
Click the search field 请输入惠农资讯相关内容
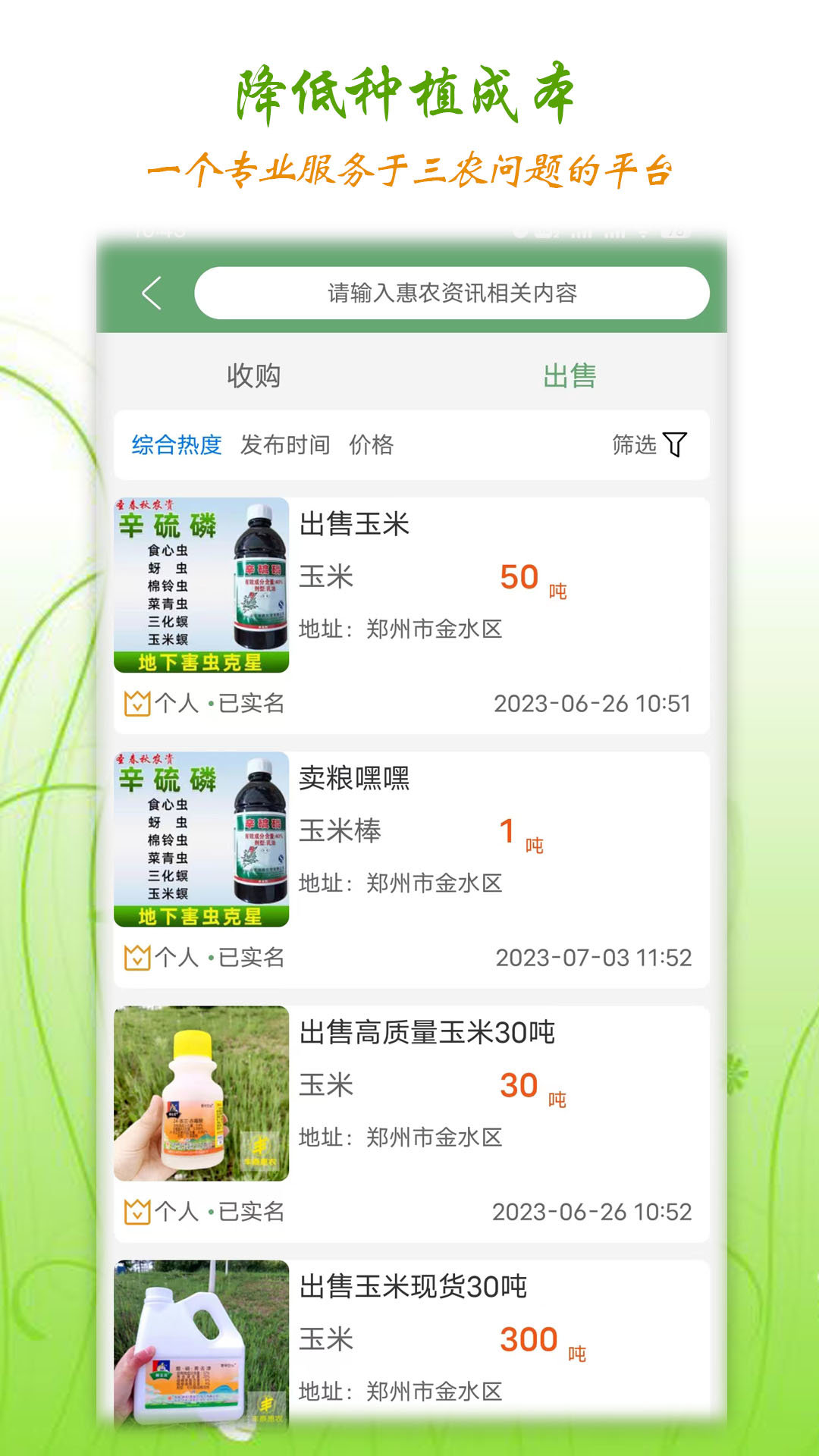point(453,294)
